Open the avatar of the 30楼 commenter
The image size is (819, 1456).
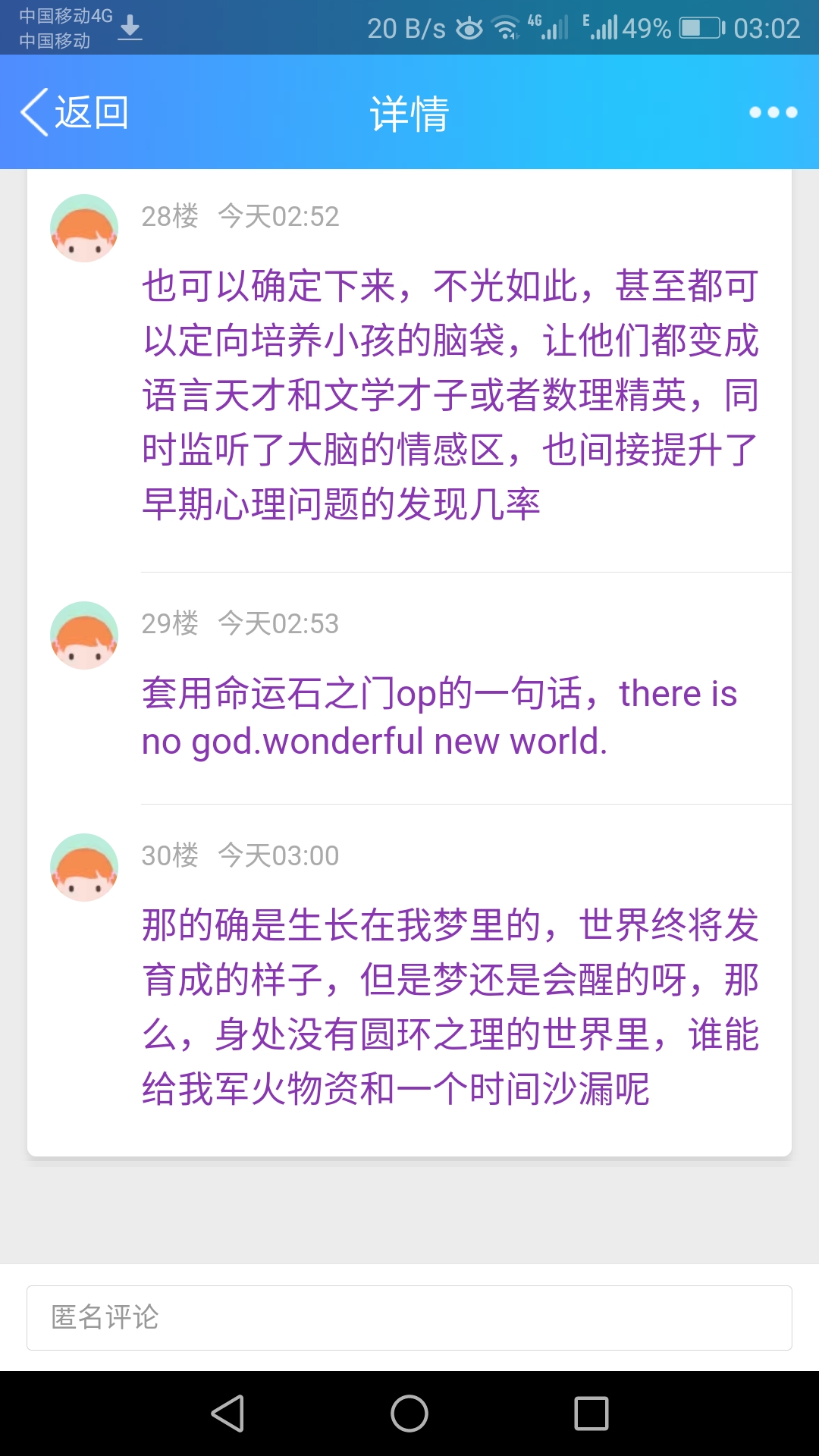pos(84,868)
